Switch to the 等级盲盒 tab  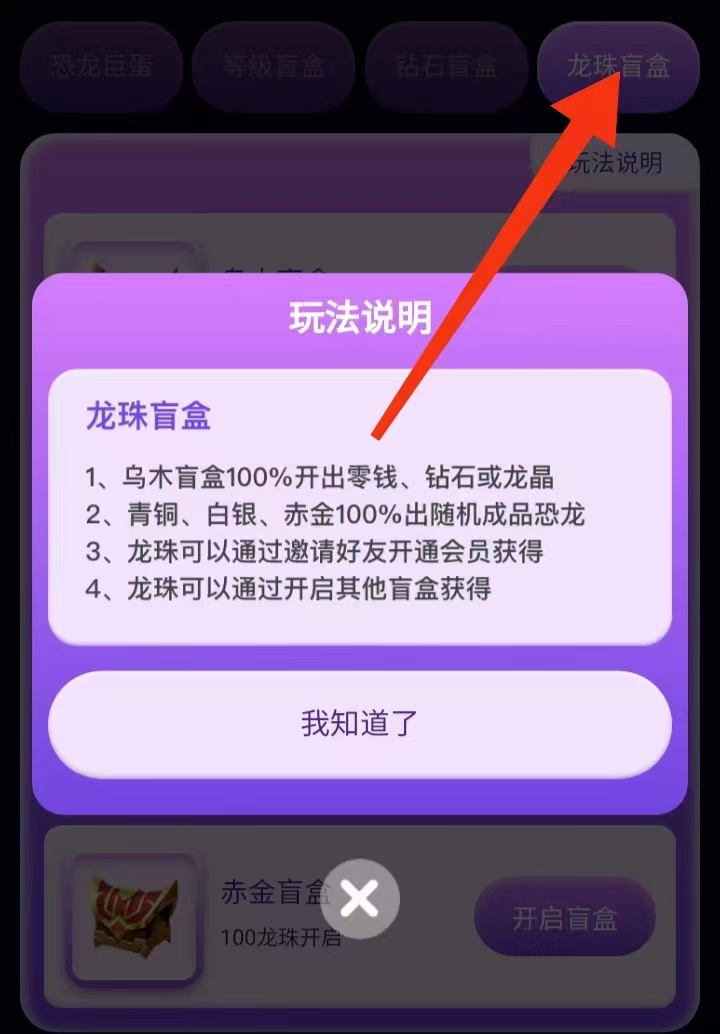(273, 67)
